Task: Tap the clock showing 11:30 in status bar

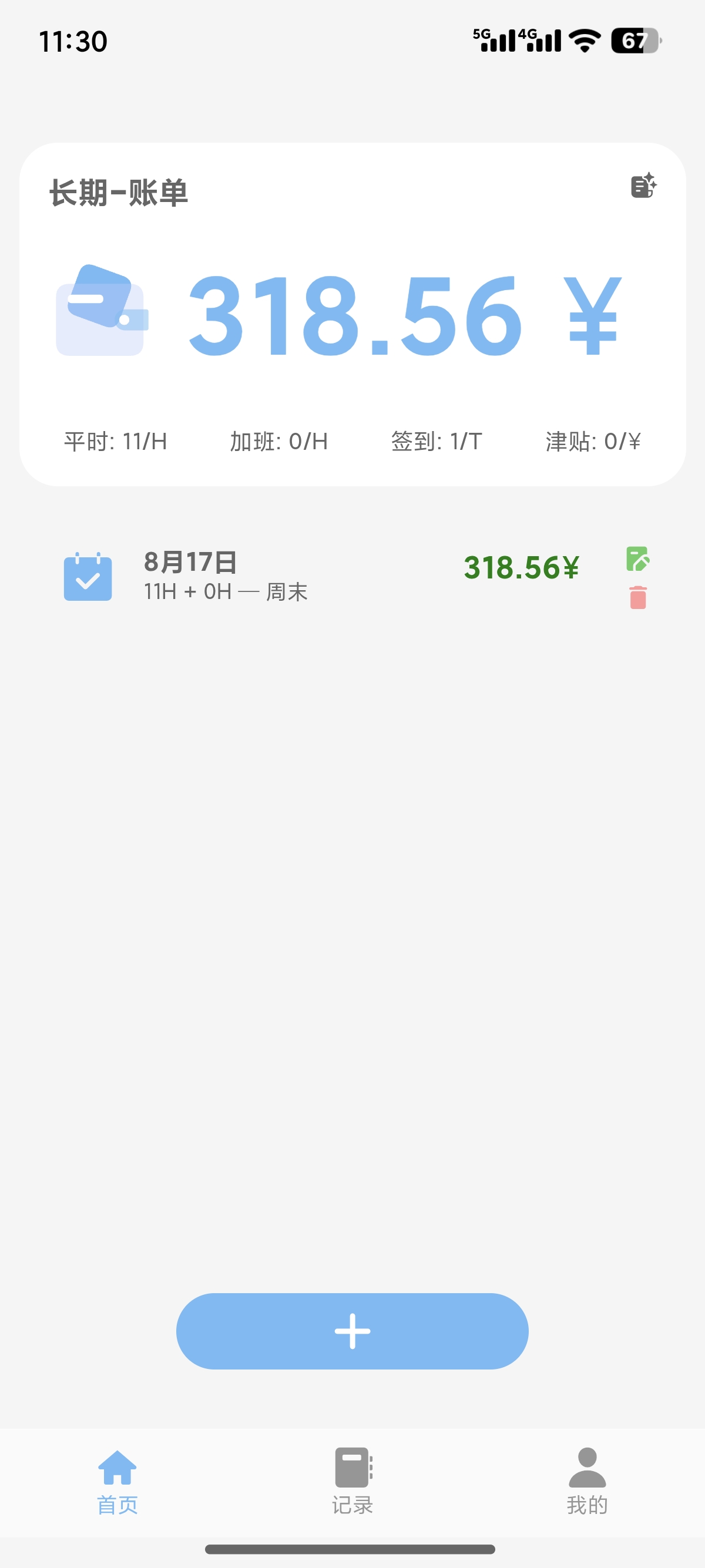Action: click(72, 40)
